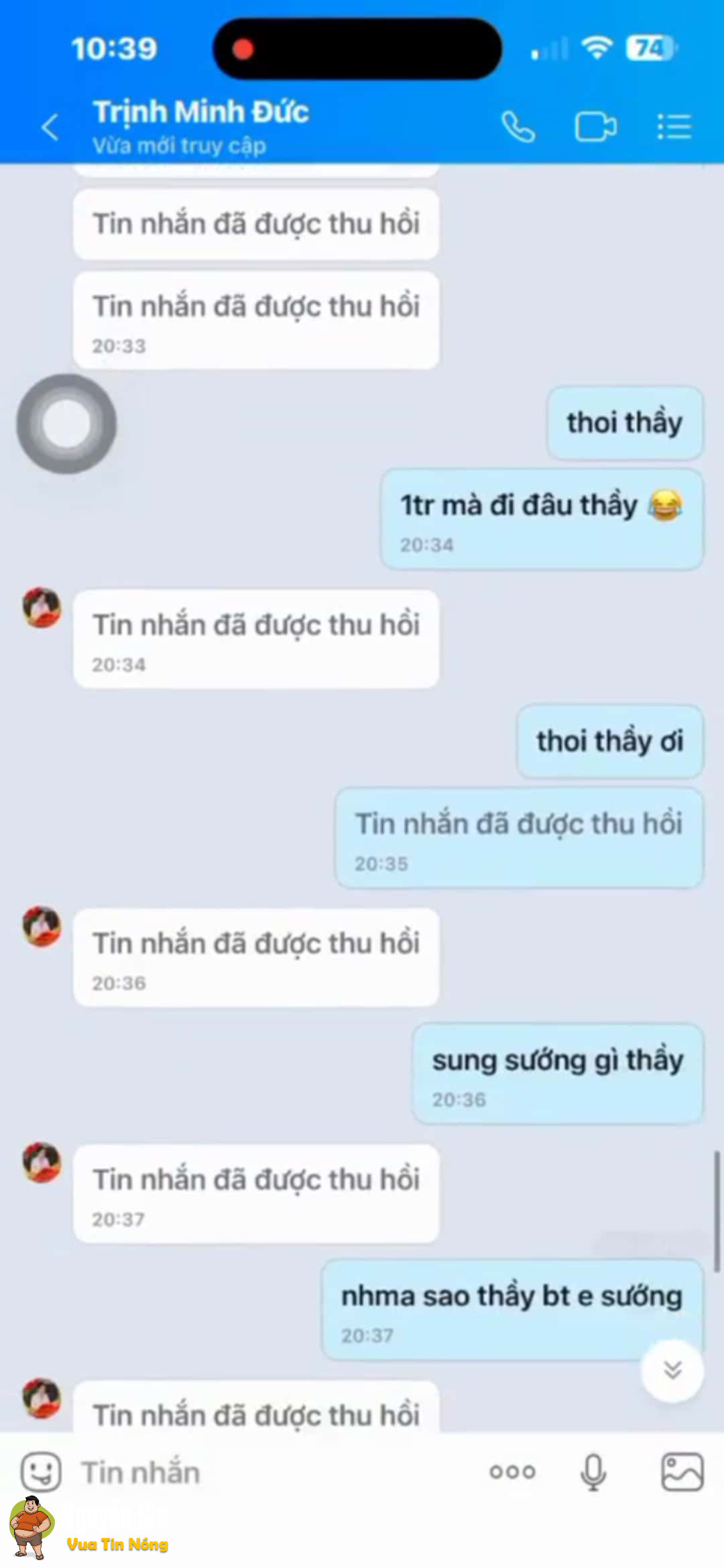Image resolution: width=724 pixels, height=1568 pixels.
Task: Jump to the latest messages
Action: [672, 1370]
